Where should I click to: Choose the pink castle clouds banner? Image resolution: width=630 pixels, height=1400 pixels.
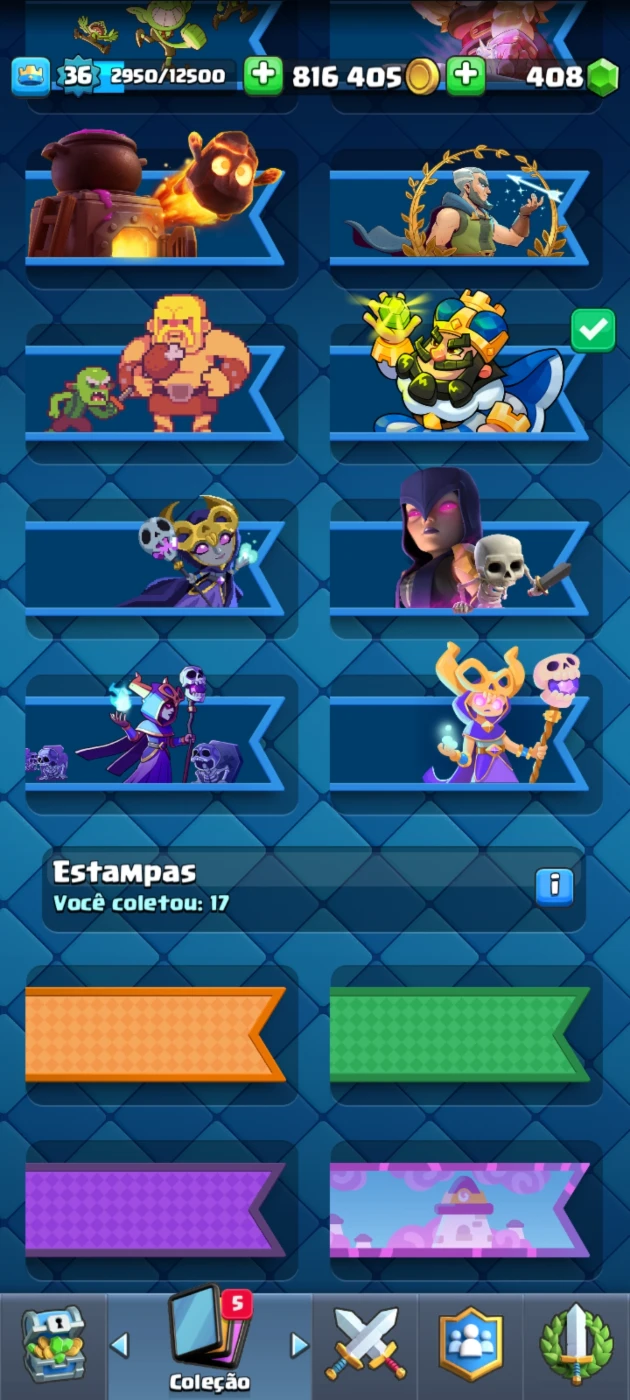pos(460,1210)
